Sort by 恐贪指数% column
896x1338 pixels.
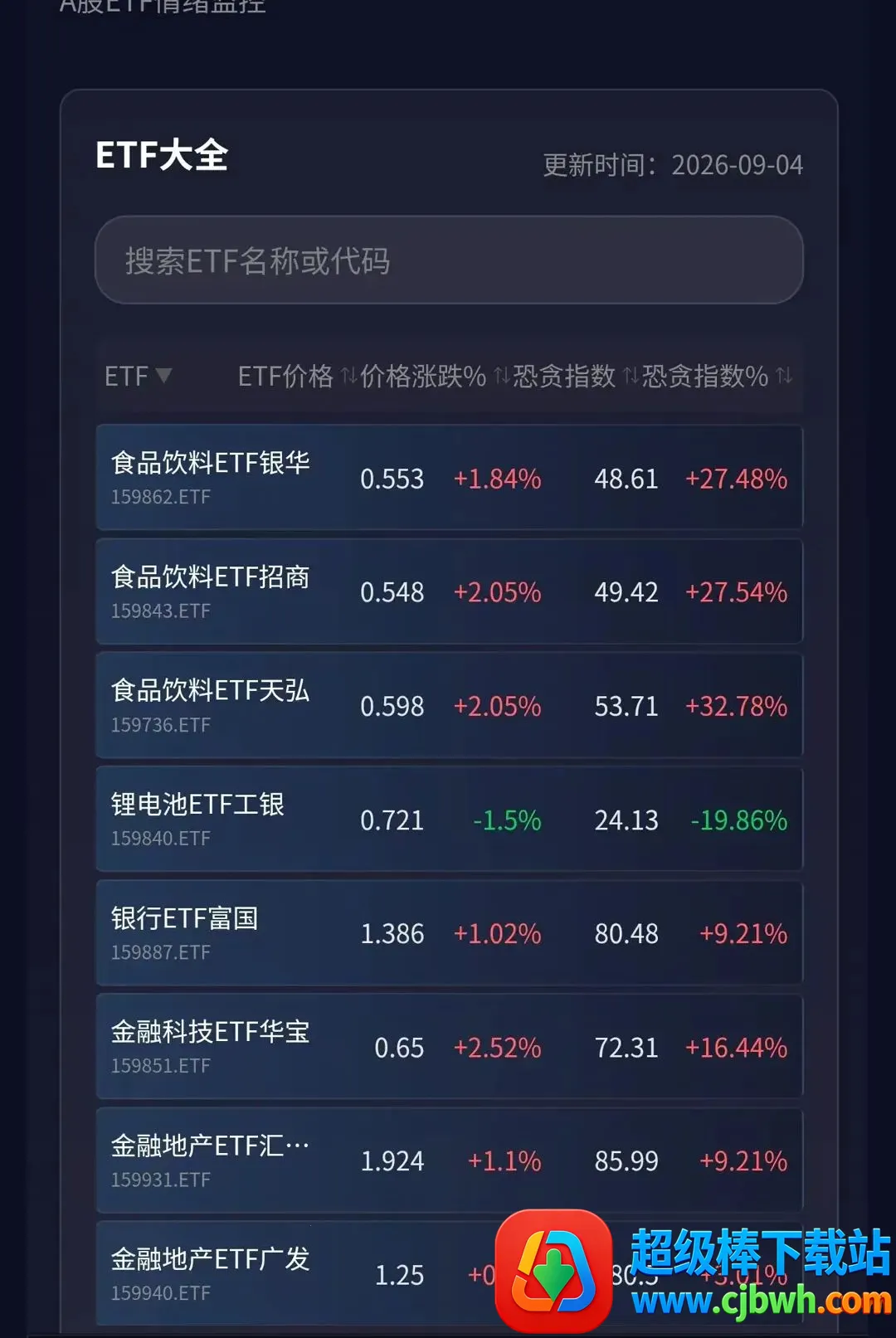(x=717, y=376)
